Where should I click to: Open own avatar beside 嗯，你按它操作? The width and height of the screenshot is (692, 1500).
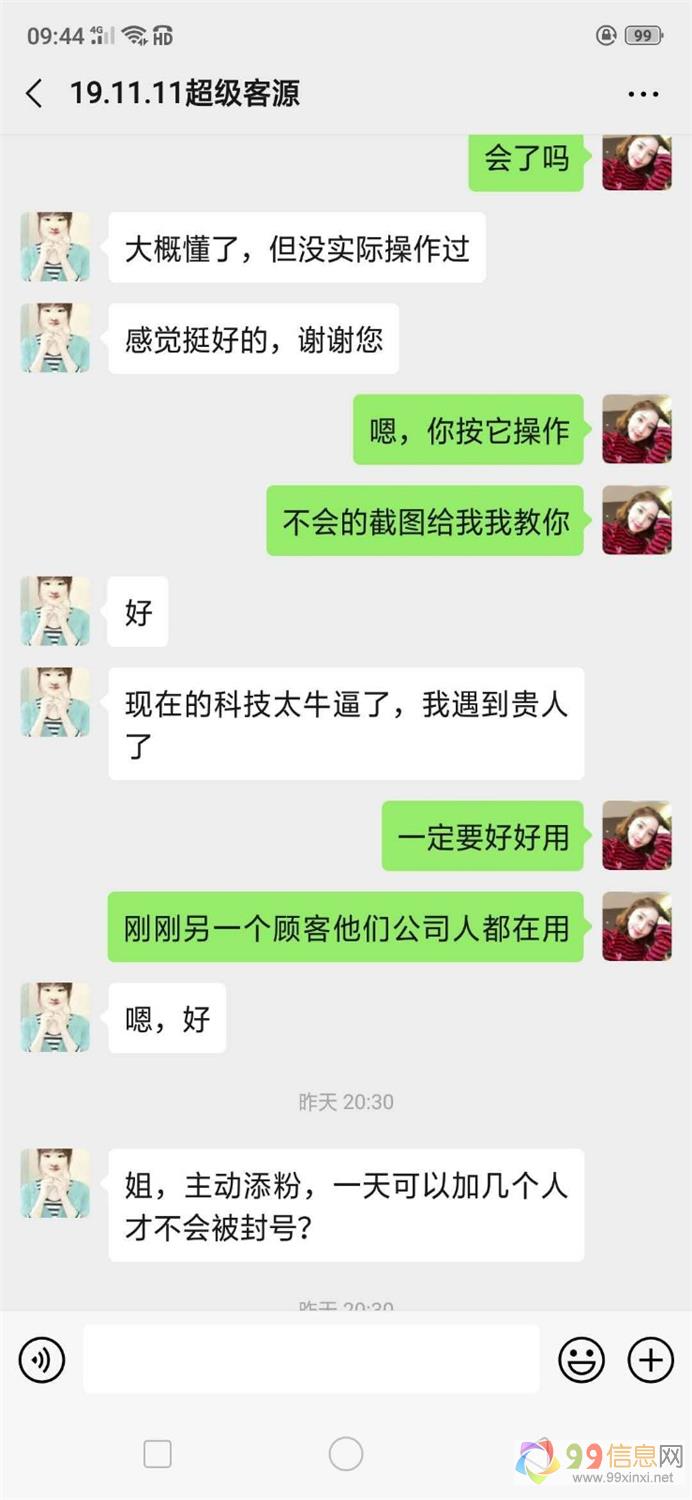tap(636, 429)
